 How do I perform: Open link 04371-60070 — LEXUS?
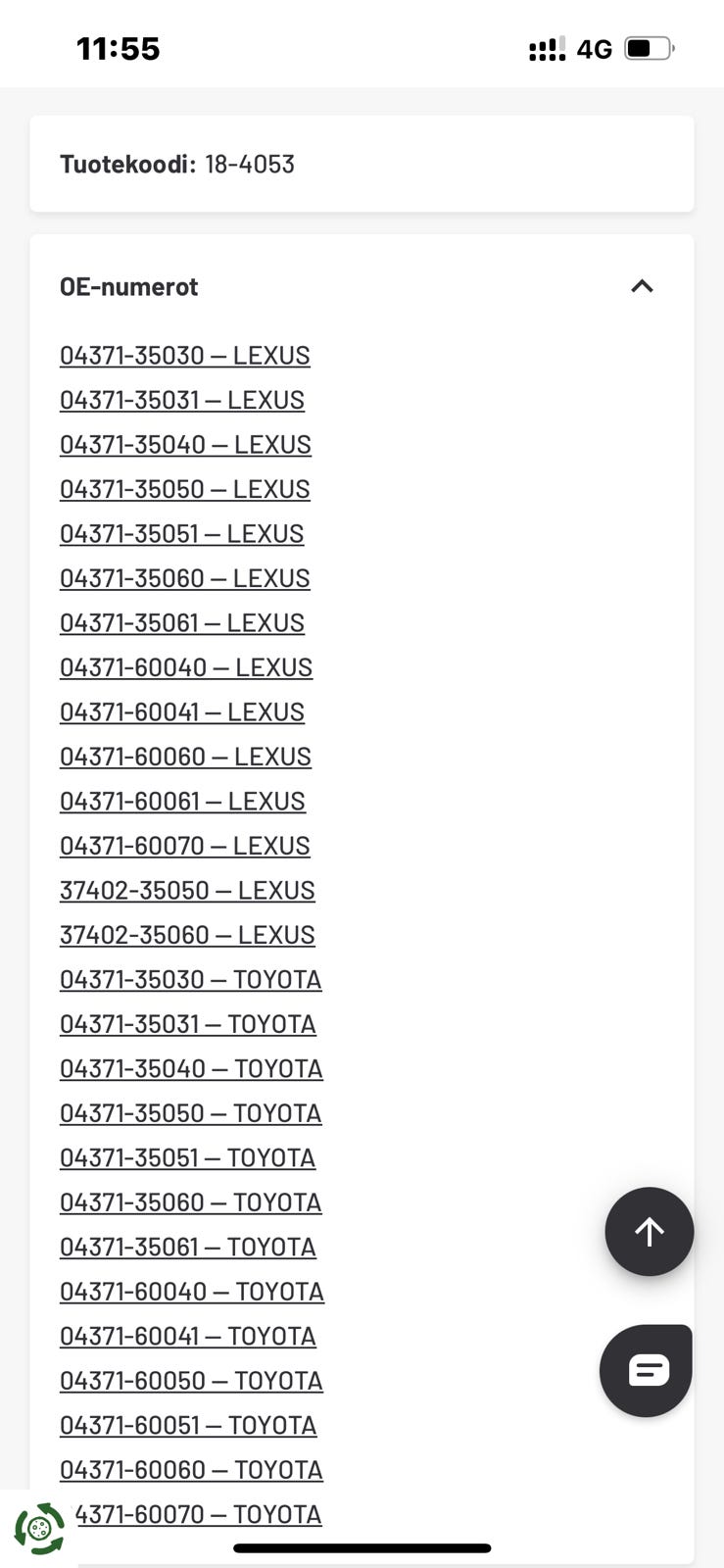184,846
